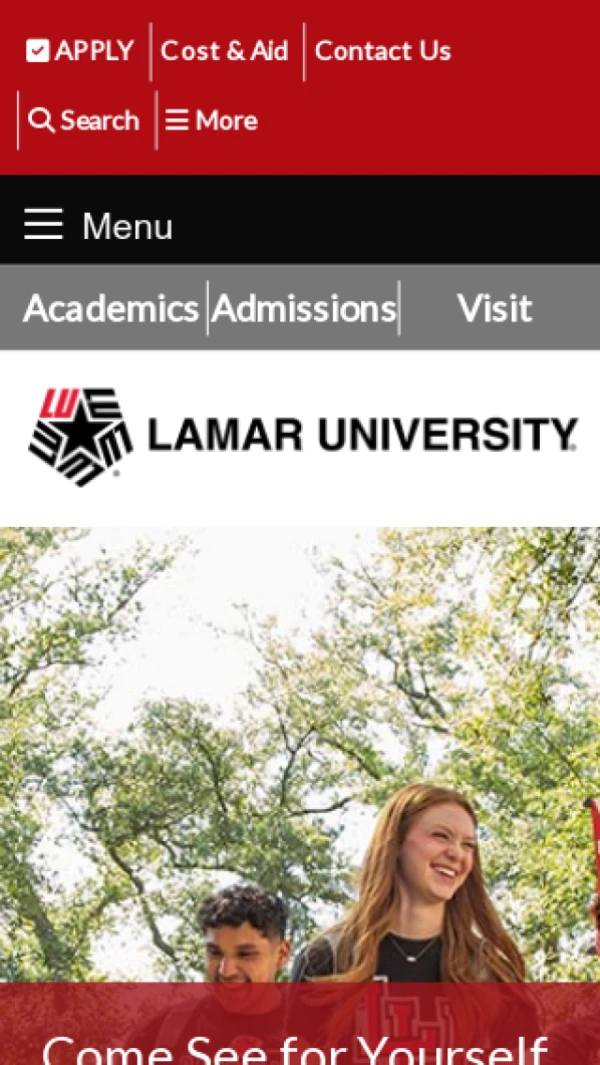The width and height of the screenshot is (600, 1065).
Task: Tap the APPLY link
Action: click(x=80, y=51)
